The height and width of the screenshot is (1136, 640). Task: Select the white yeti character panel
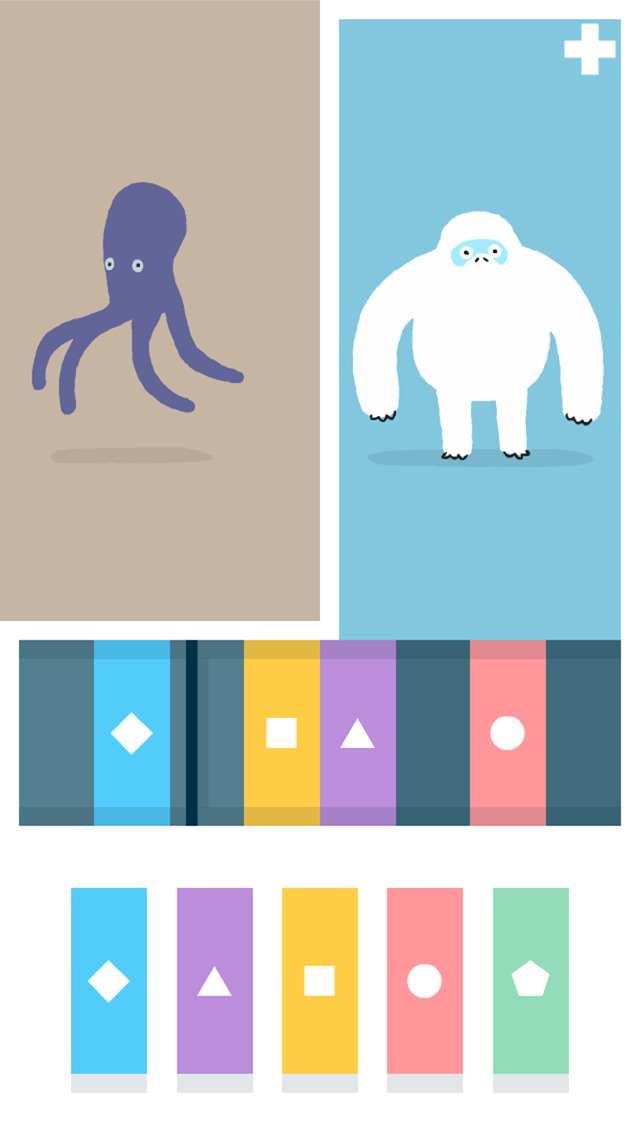pyautogui.click(x=479, y=330)
